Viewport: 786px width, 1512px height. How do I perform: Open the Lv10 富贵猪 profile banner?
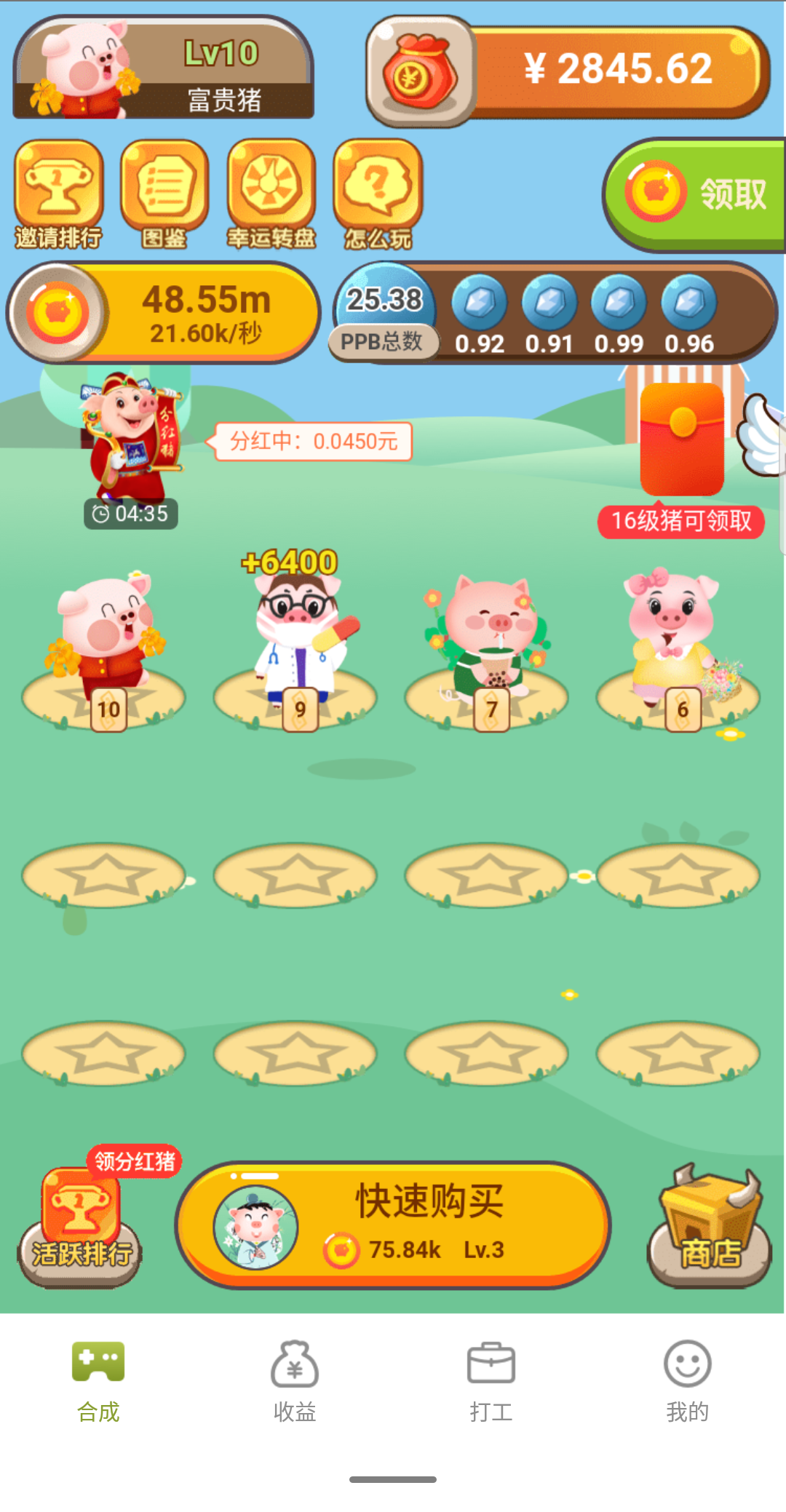[164, 68]
